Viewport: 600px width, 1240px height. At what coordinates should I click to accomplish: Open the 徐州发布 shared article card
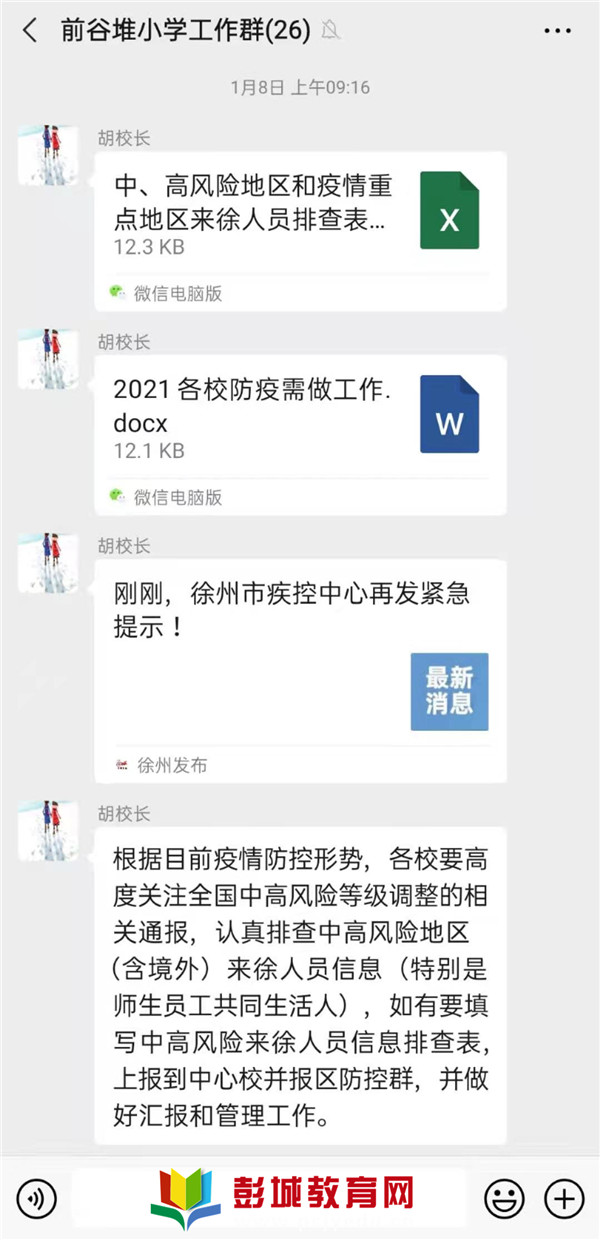click(300, 670)
